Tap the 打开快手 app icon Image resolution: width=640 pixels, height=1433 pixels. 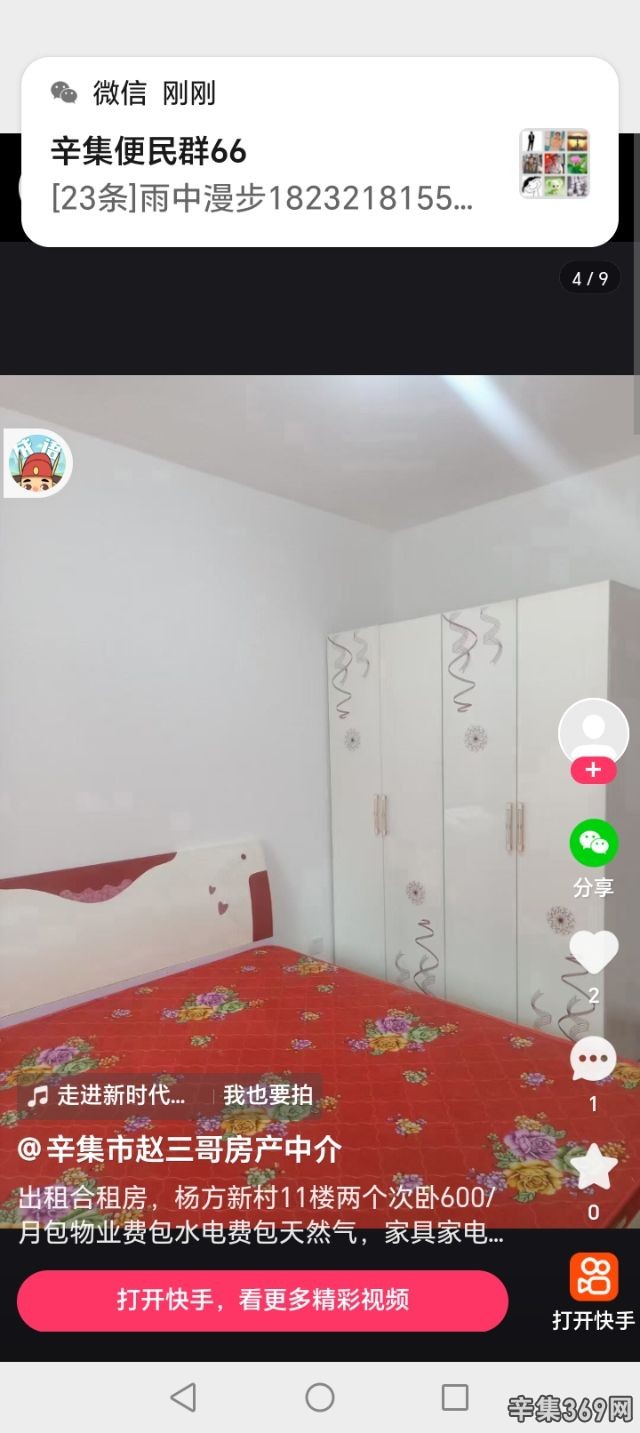593,1278
